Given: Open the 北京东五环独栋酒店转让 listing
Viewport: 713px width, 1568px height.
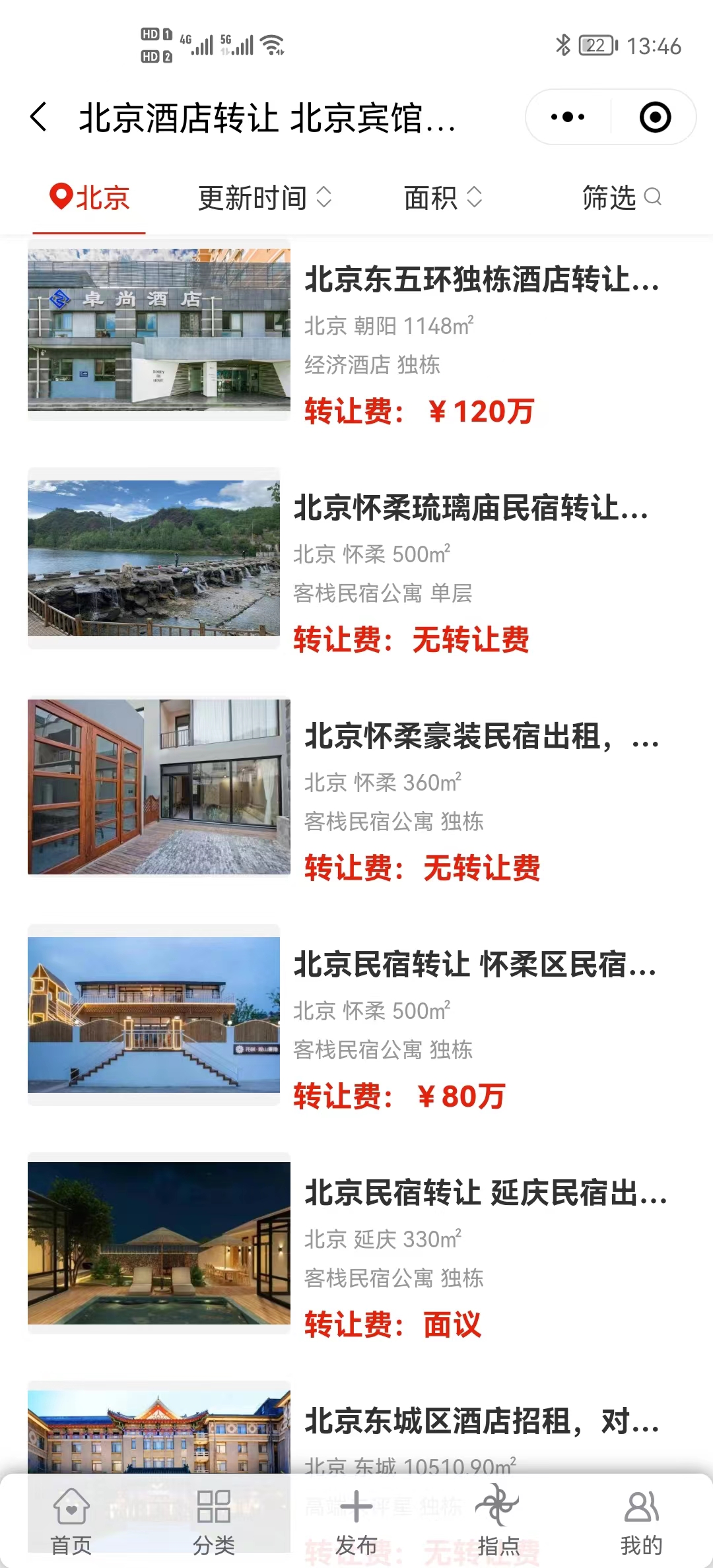Looking at the screenshot, I should 482,280.
